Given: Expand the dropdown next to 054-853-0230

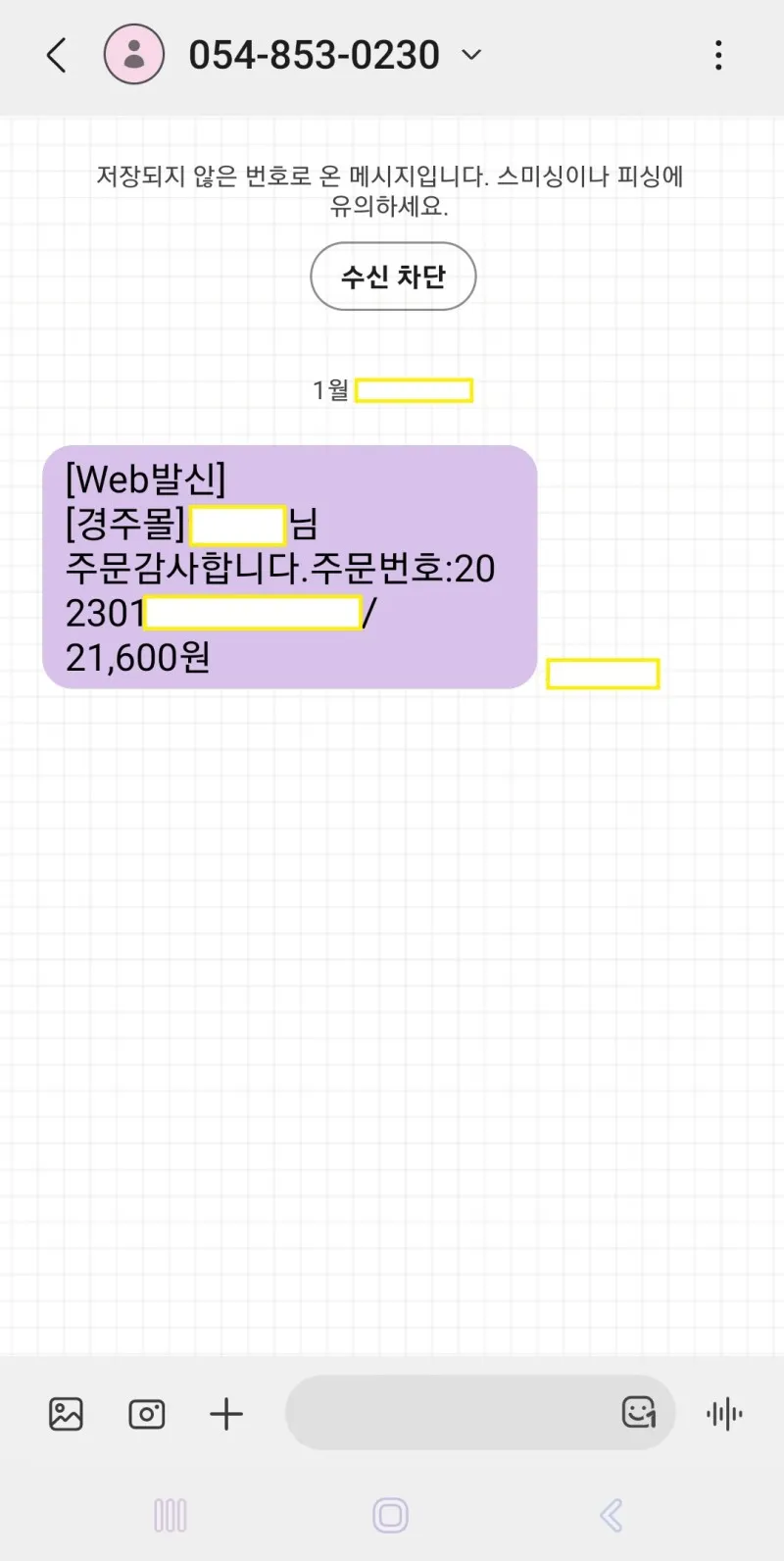Looking at the screenshot, I should [x=471, y=55].
